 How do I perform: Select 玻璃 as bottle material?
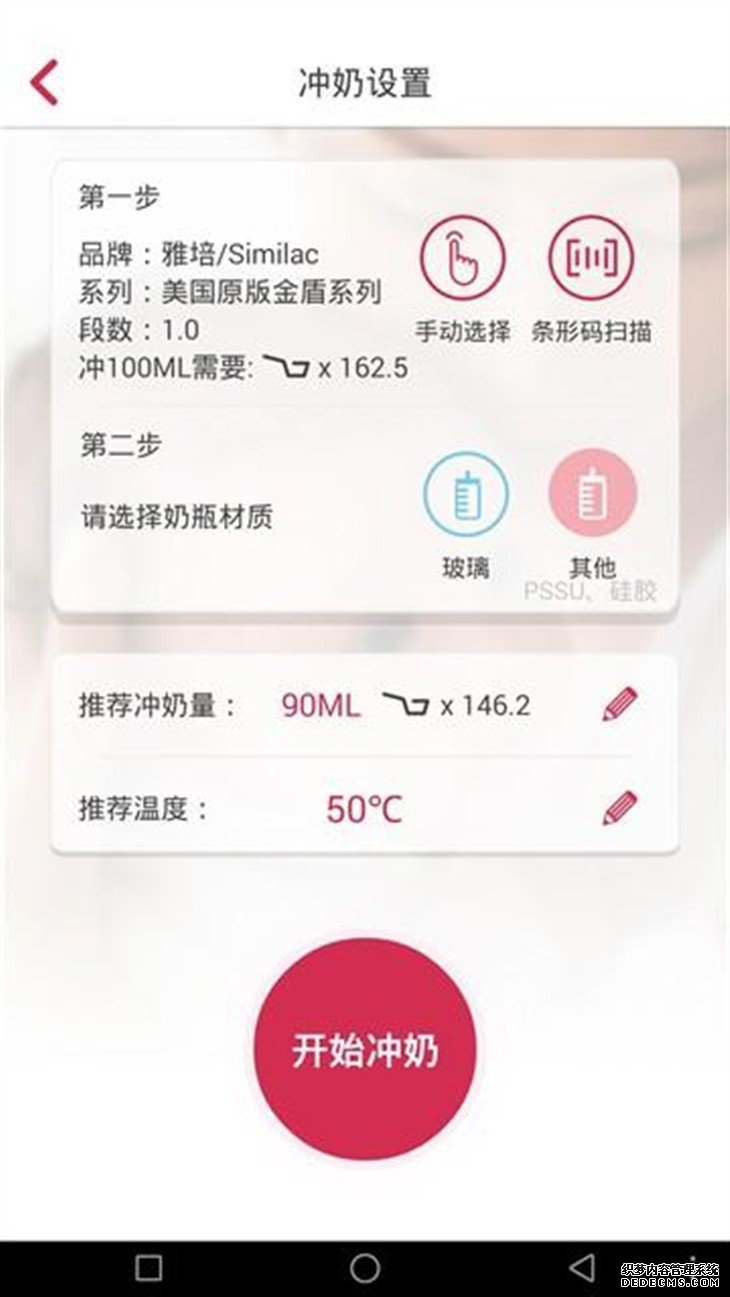coord(465,493)
